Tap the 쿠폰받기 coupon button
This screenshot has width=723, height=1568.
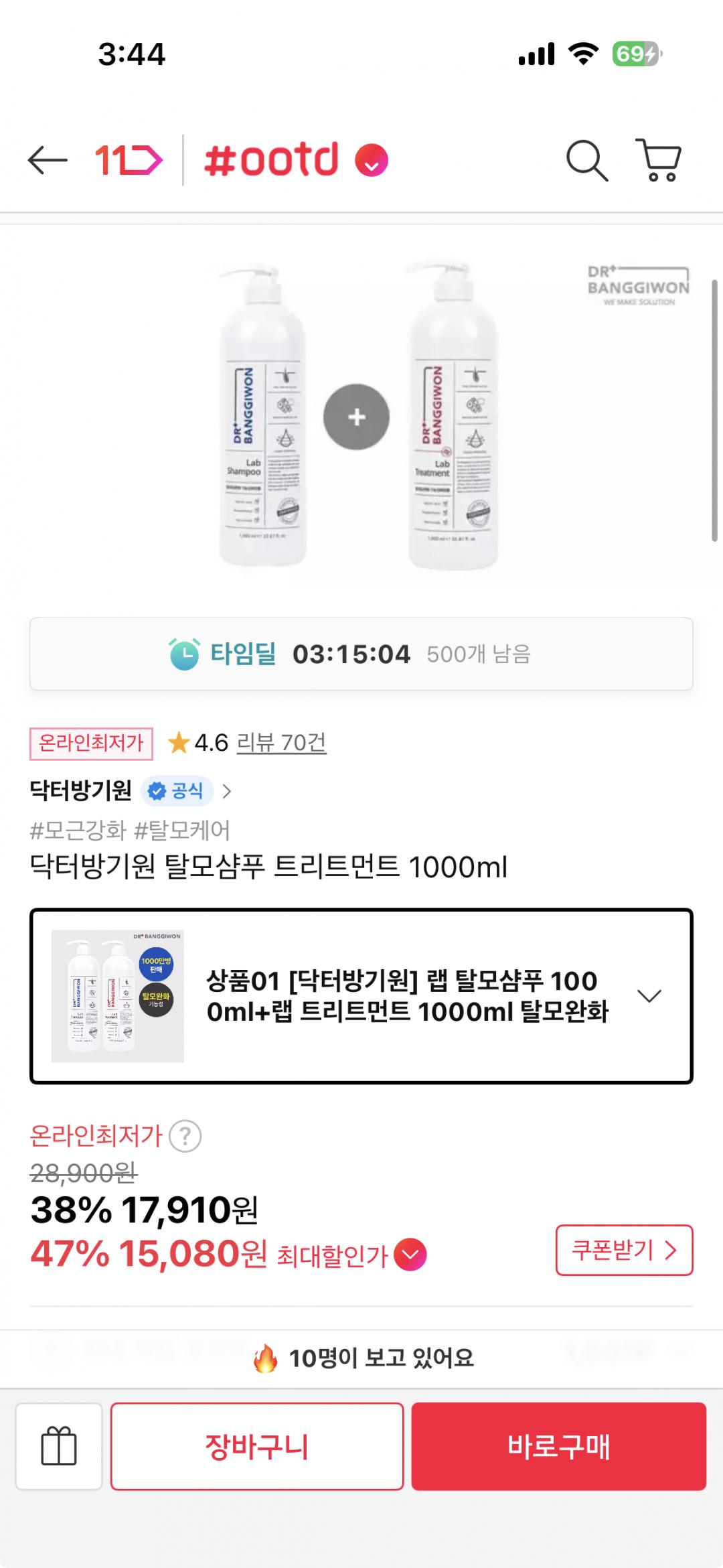624,1250
